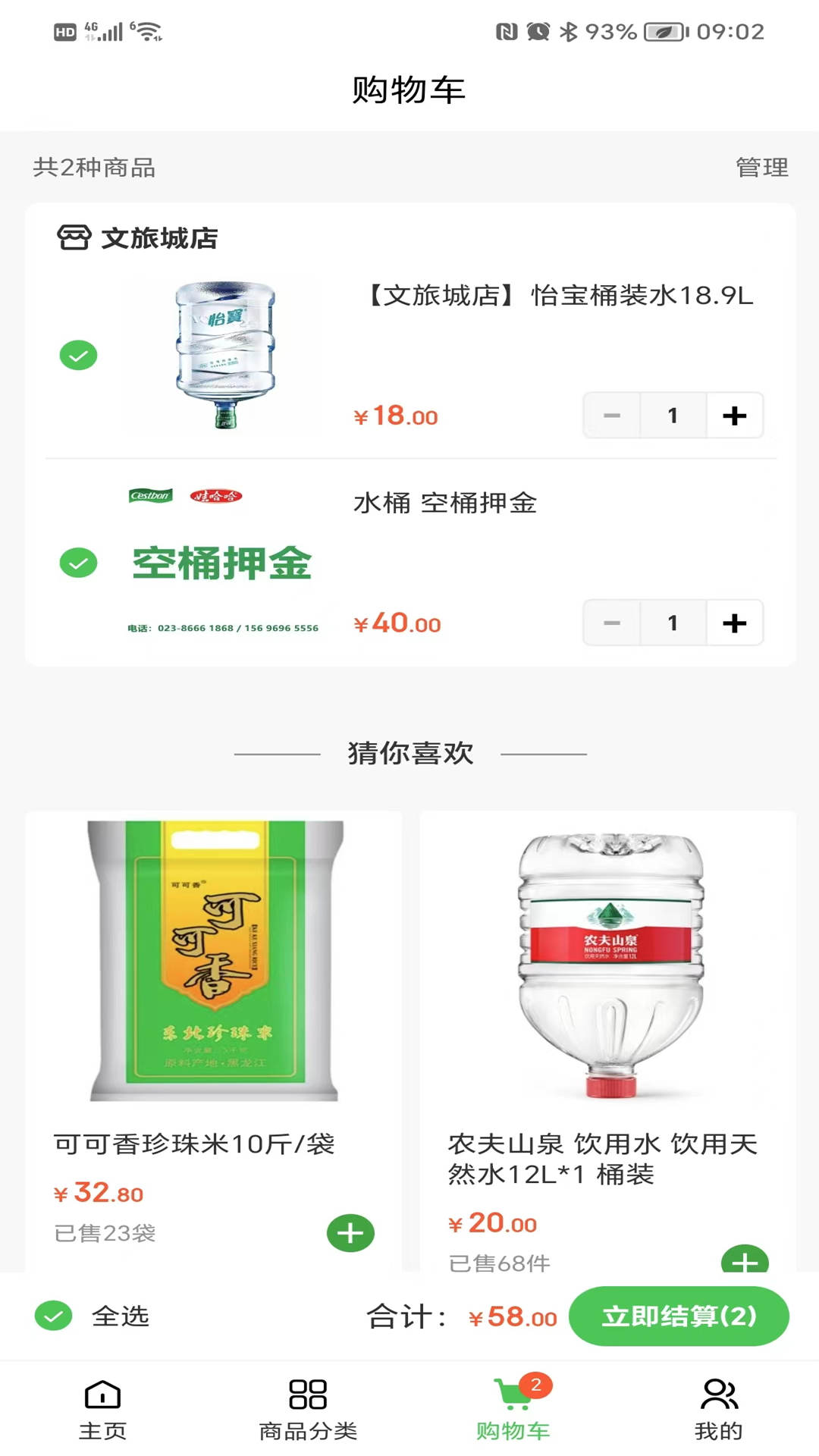The height and width of the screenshot is (1456, 819).
Task: Uncheck the 怡宝桶装水18.9L item
Action: pyautogui.click(x=79, y=356)
